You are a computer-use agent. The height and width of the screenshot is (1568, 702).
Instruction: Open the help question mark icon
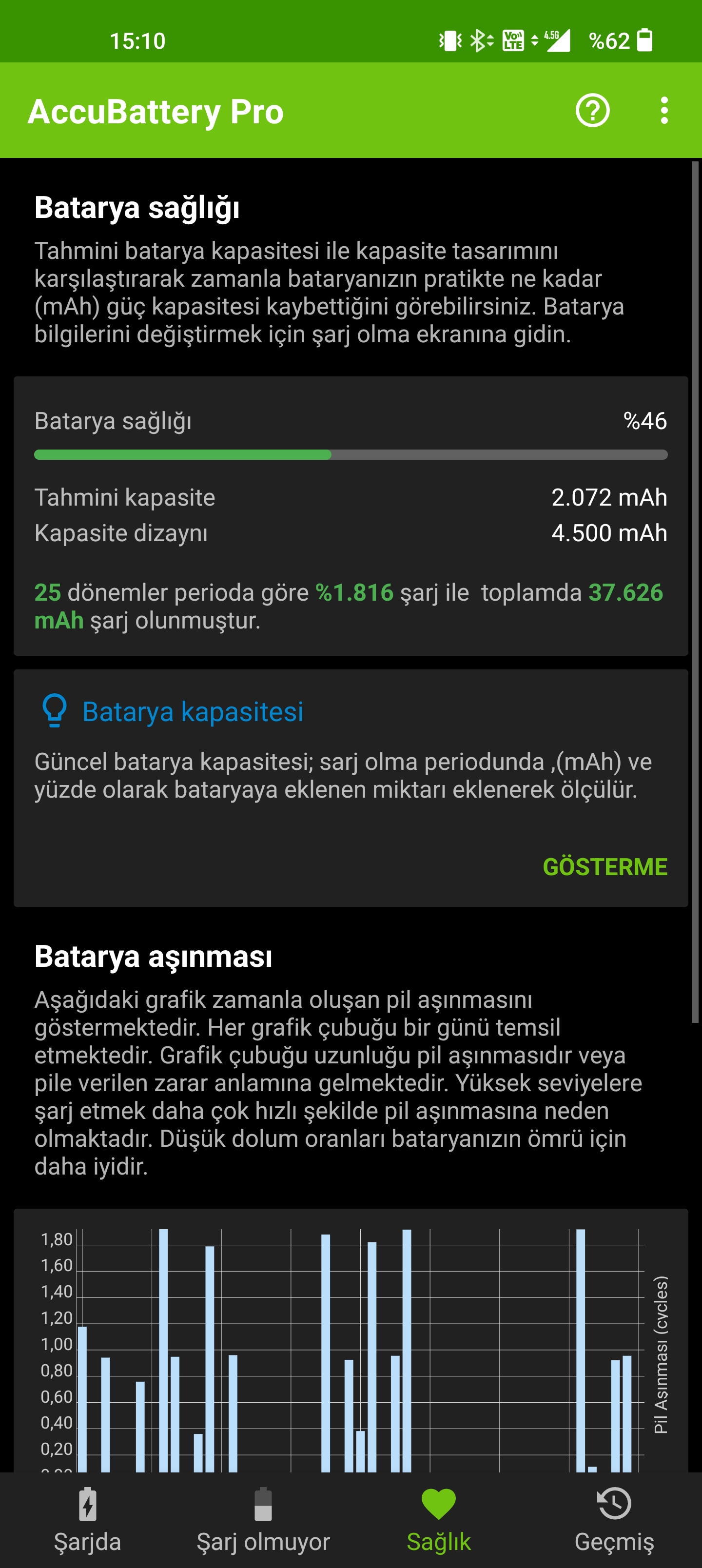pyautogui.click(x=592, y=111)
